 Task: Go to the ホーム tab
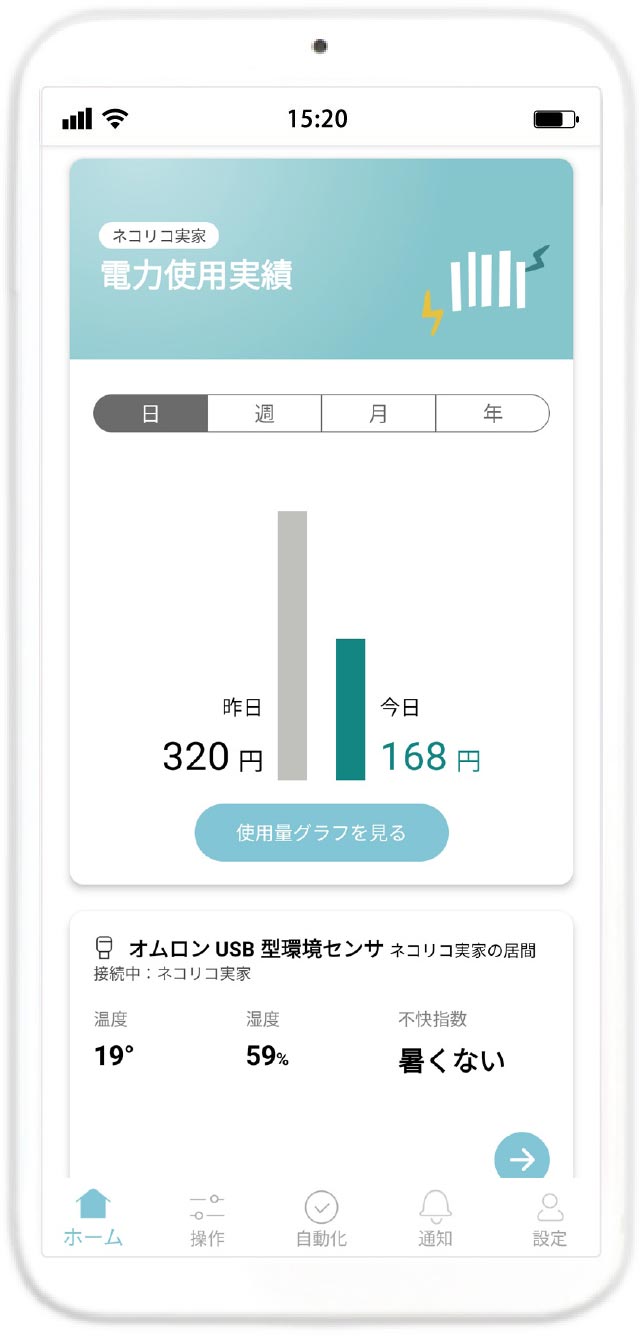(93, 1217)
